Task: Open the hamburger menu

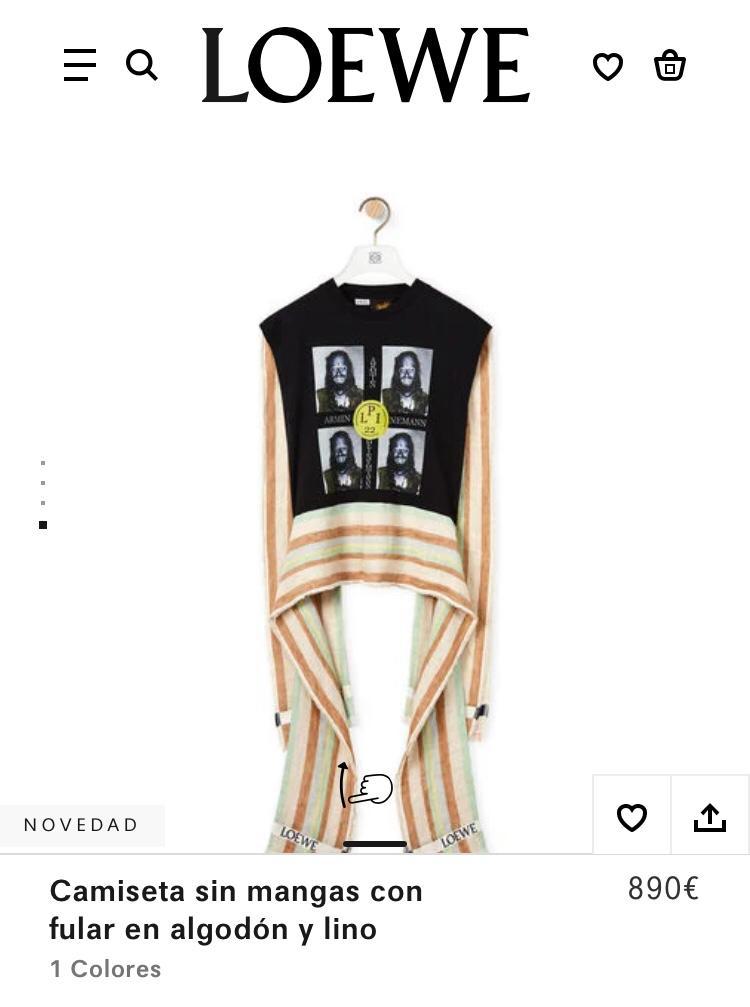Action: (80, 65)
